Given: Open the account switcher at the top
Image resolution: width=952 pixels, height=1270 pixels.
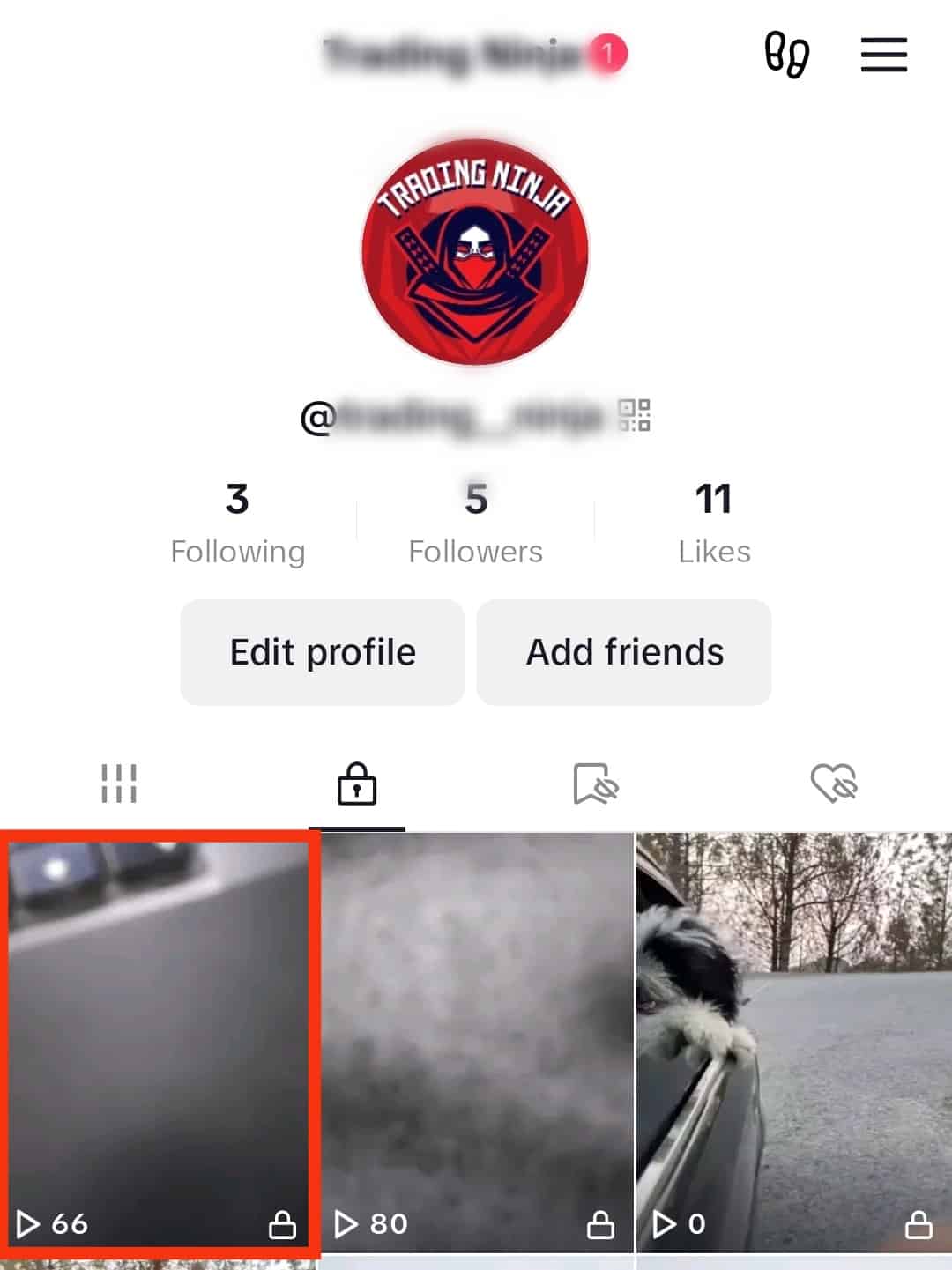Looking at the screenshot, I should point(458,55).
